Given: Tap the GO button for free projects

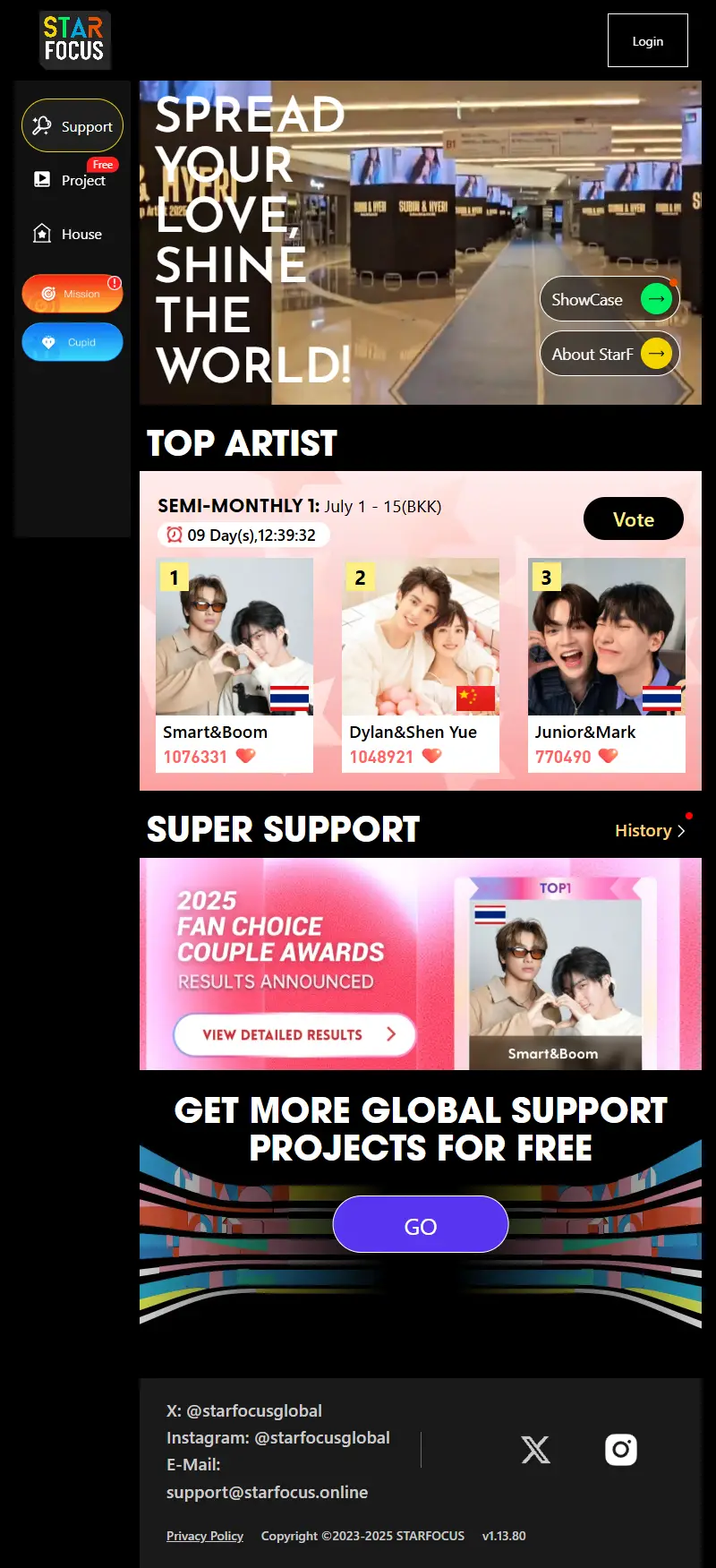Looking at the screenshot, I should coord(420,1225).
